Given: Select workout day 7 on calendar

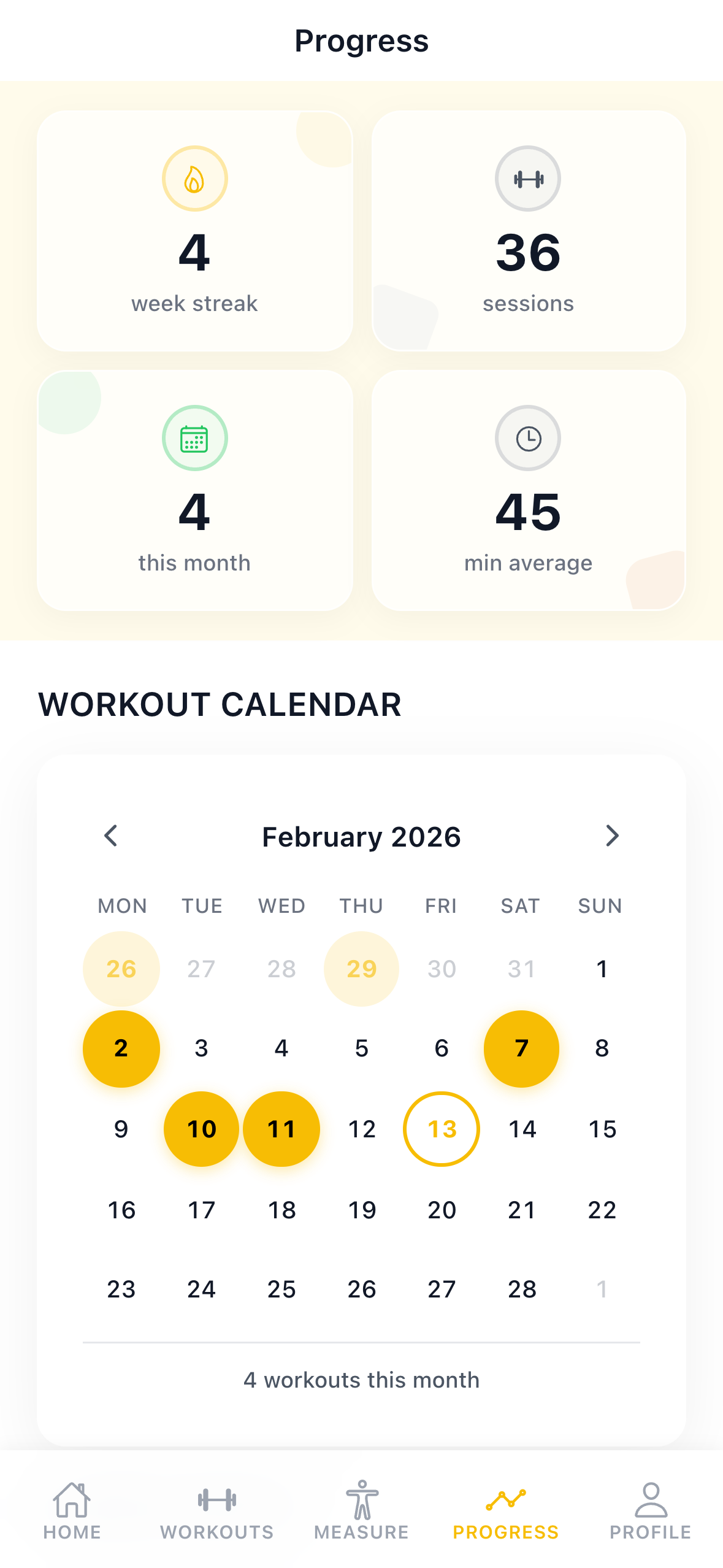Looking at the screenshot, I should pos(521,1049).
